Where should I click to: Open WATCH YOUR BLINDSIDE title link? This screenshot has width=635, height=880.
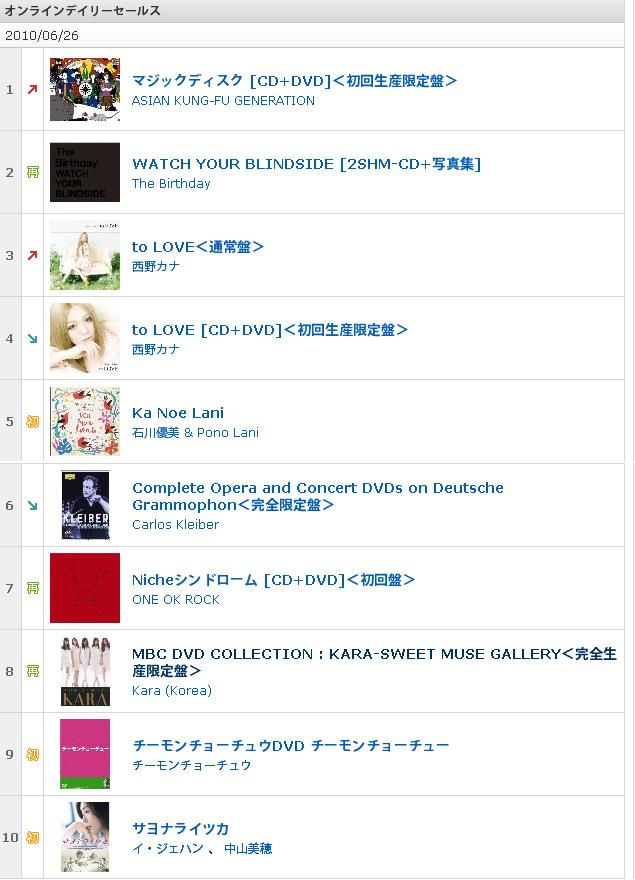(x=306, y=164)
